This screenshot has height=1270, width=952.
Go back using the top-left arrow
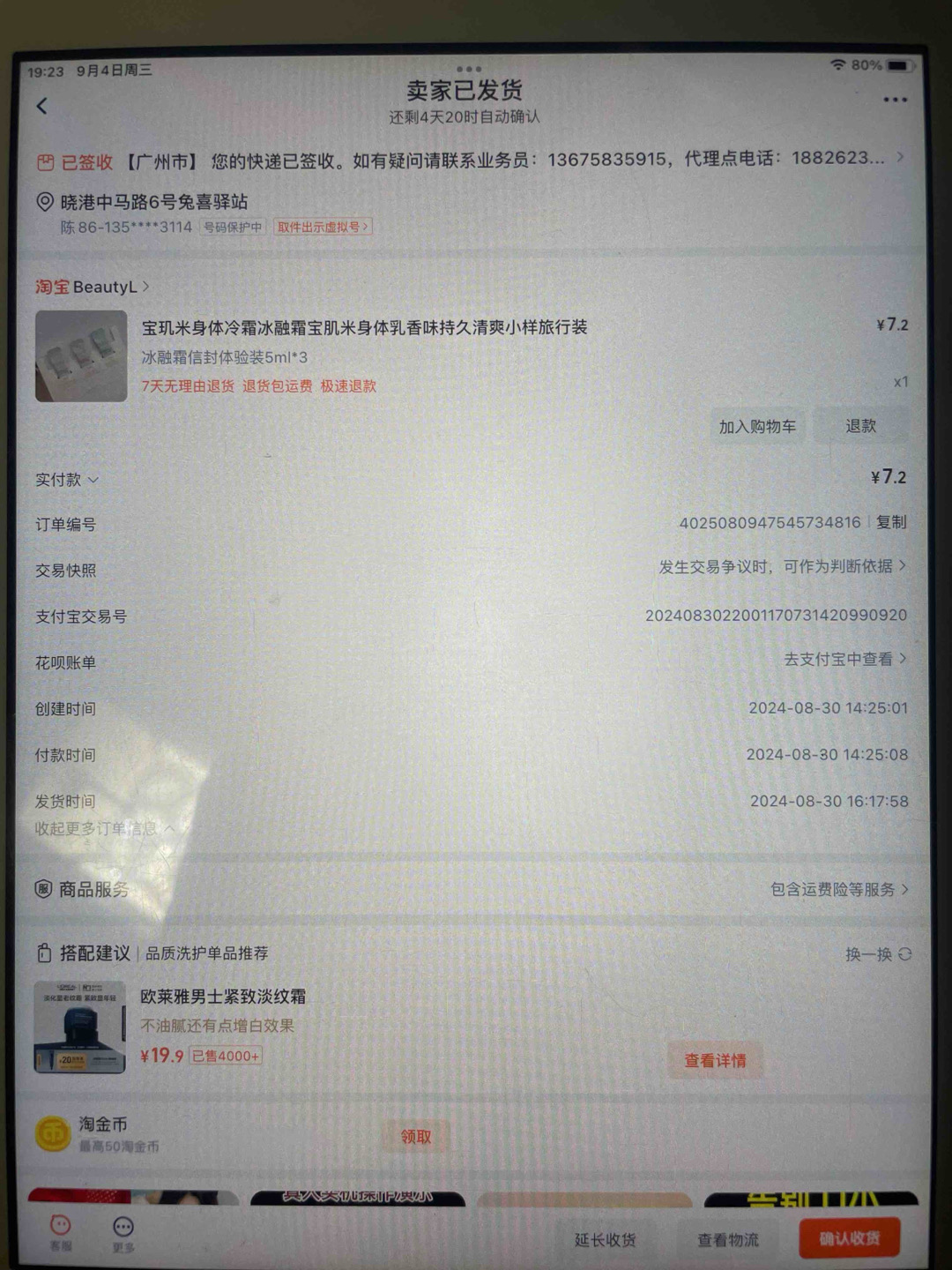tap(41, 107)
